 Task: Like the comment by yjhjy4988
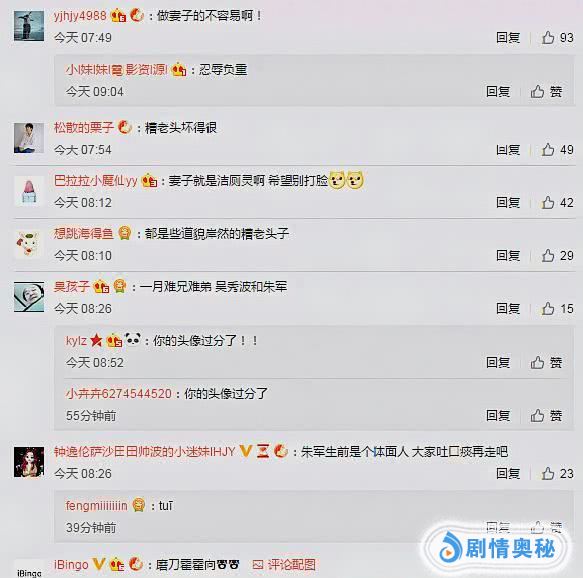click(x=557, y=38)
